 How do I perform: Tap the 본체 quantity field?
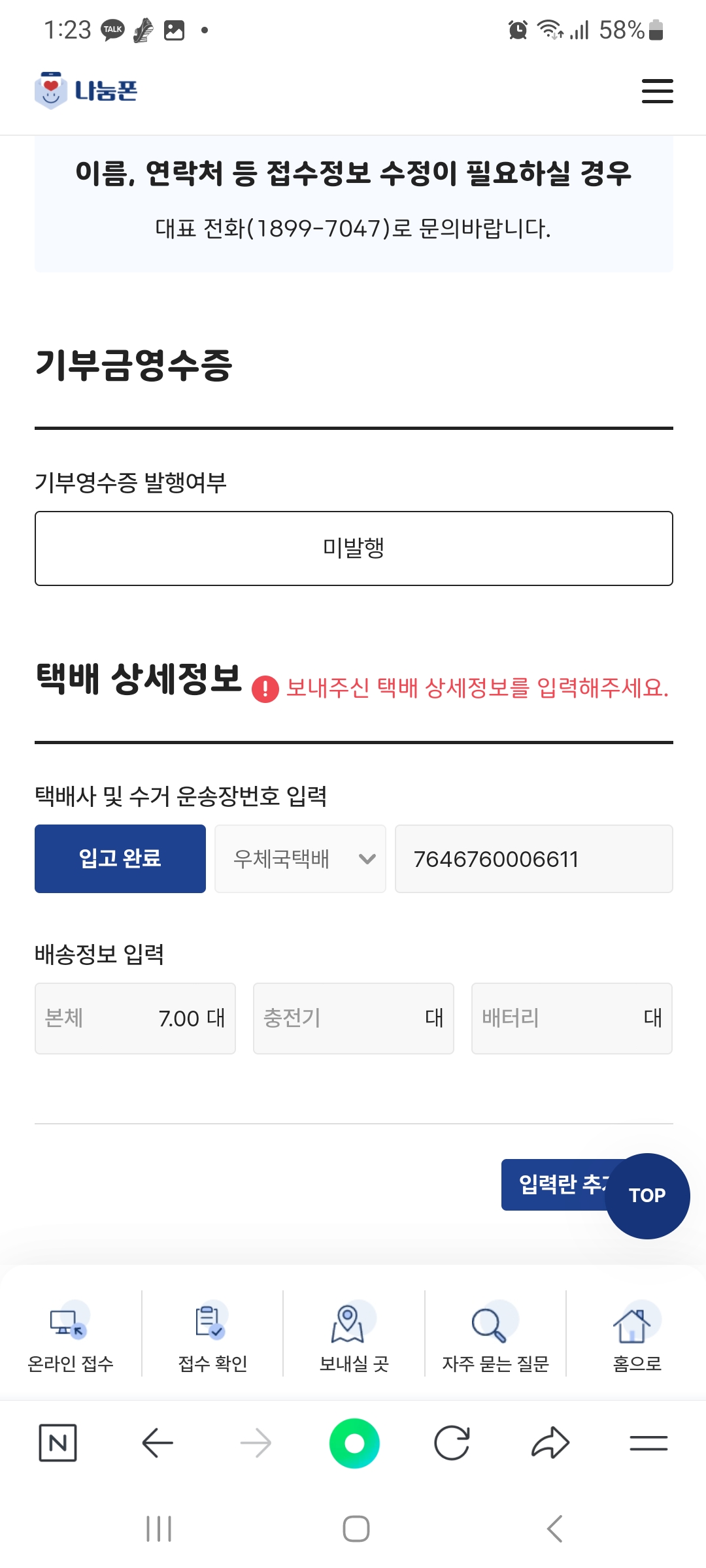coord(135,1018)
